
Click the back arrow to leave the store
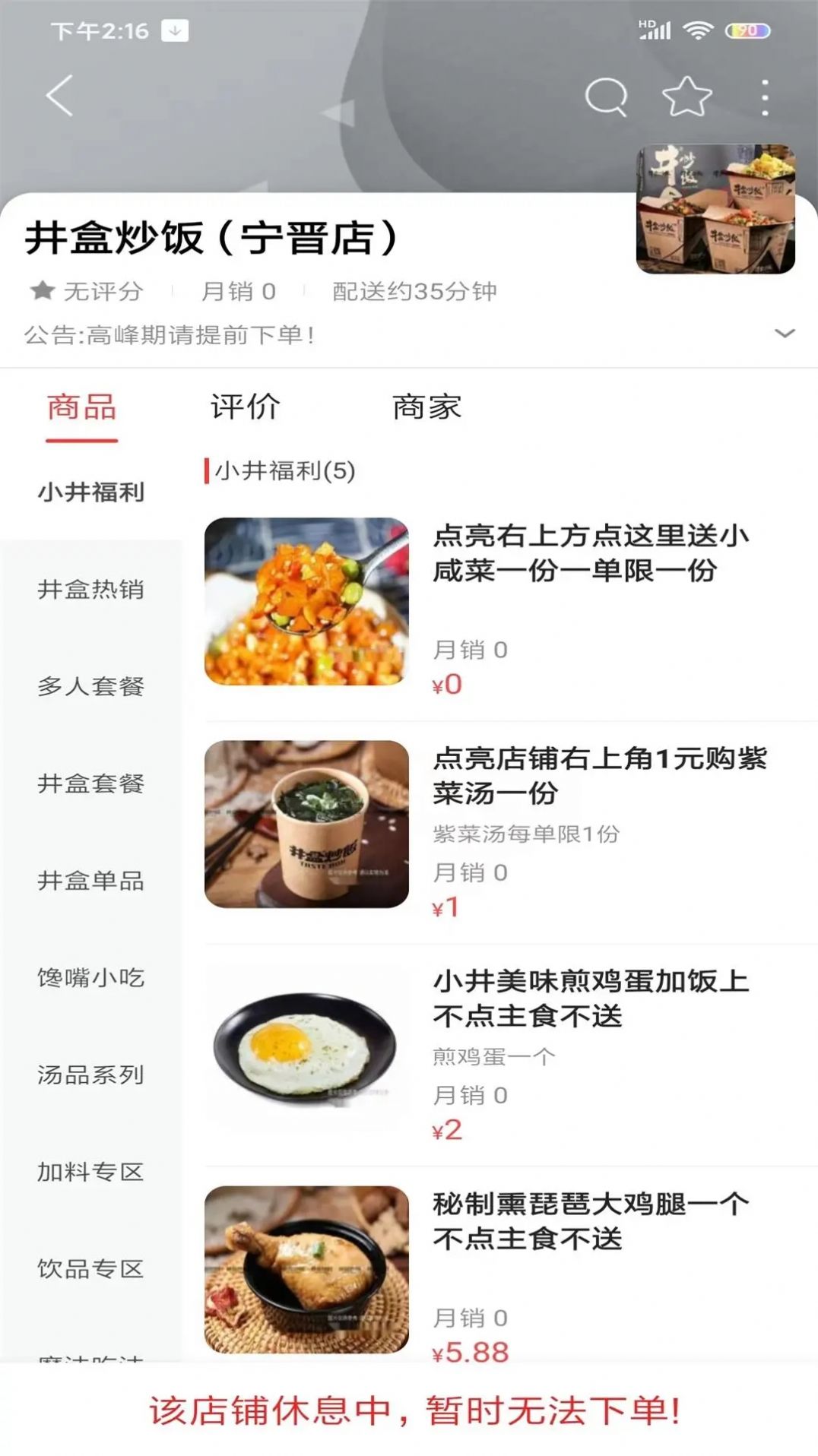click(x=59, y=94)
